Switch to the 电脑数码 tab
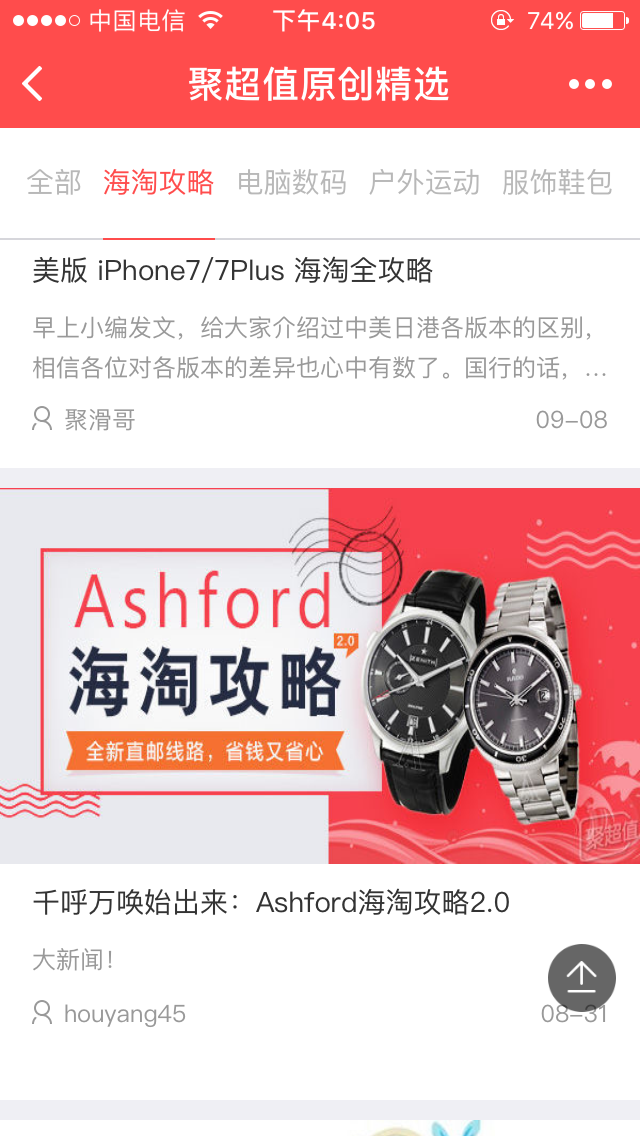 292,183
